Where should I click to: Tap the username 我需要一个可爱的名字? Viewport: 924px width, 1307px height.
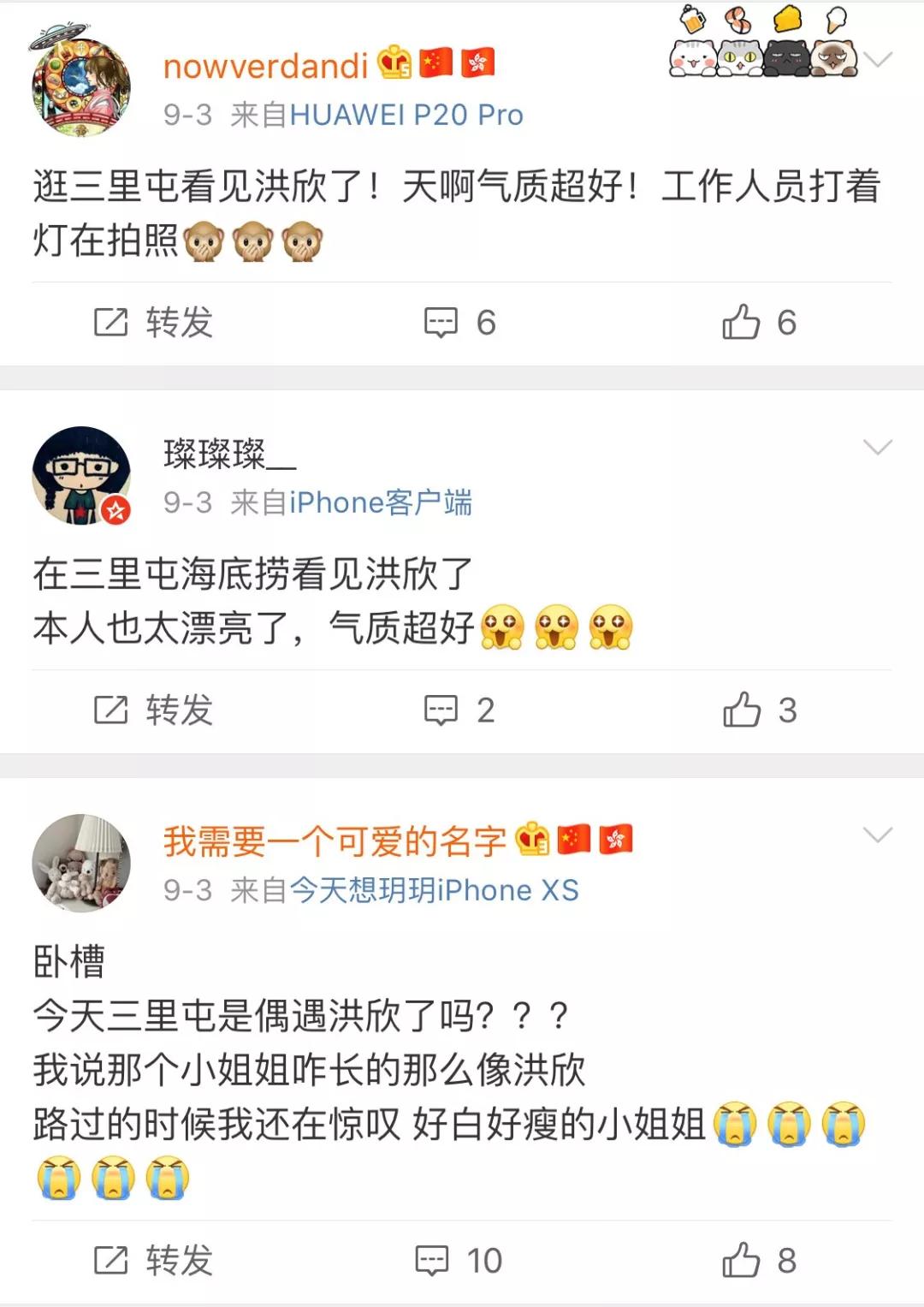point(335,841)
